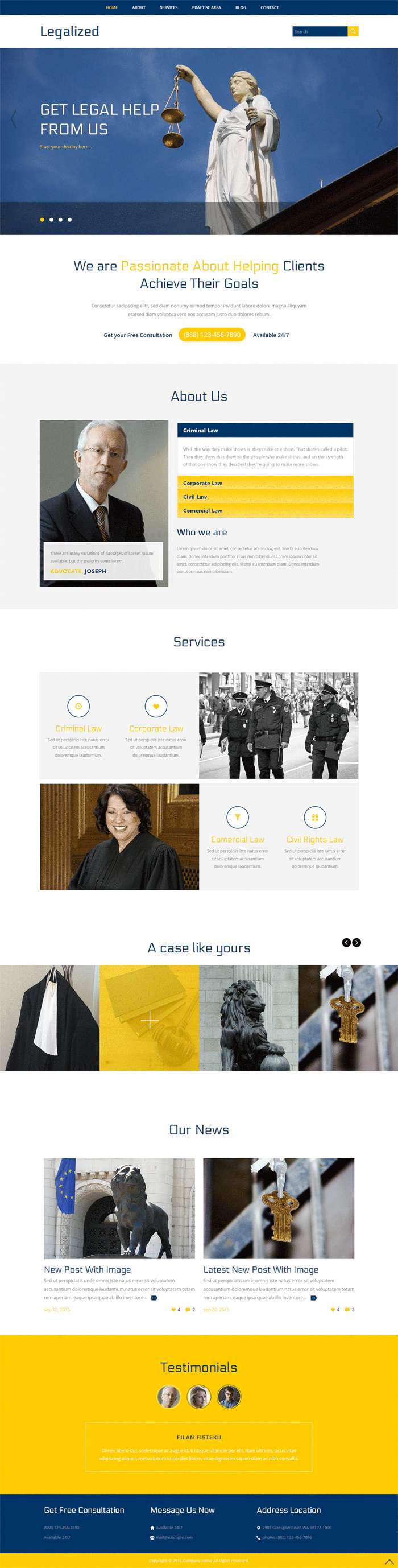Show next hero slide with right arrow
This screenshot has width=398, height=1568.
pyautogui.click(x=379, y=119)
